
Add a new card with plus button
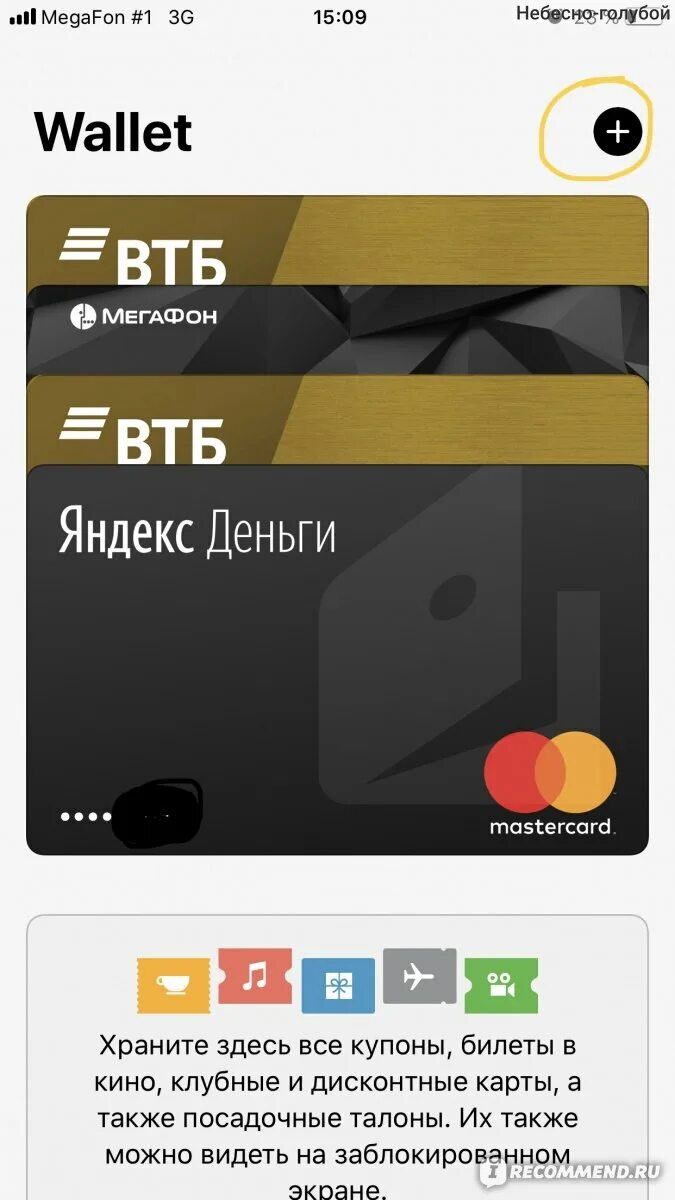pos(617,132)
